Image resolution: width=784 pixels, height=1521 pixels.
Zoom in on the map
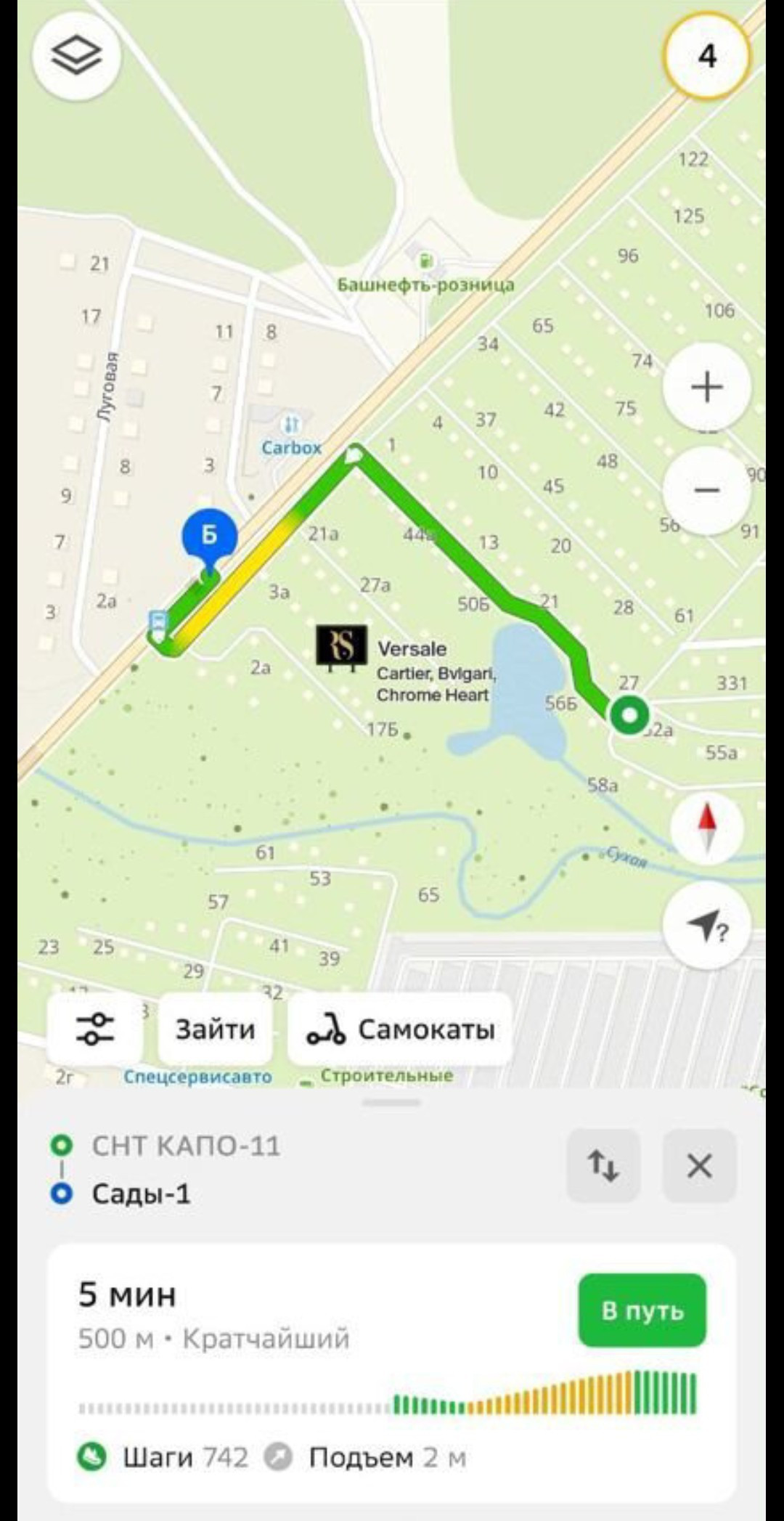click(x=706, y=387)
